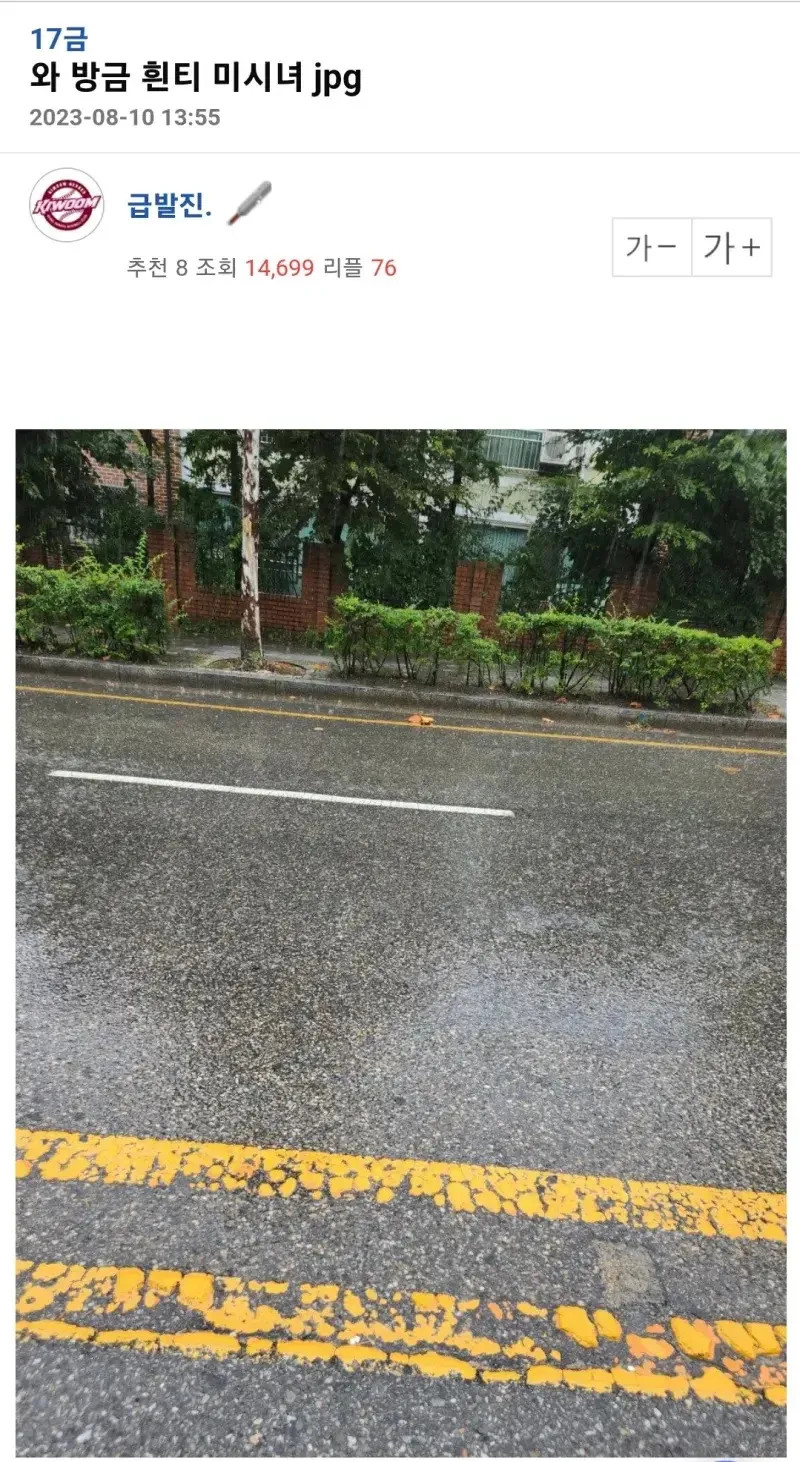Open author 급발진.'s profile
Image resolution: width=800 pixels, height=1462 pixels.
[x=169, y=207]
